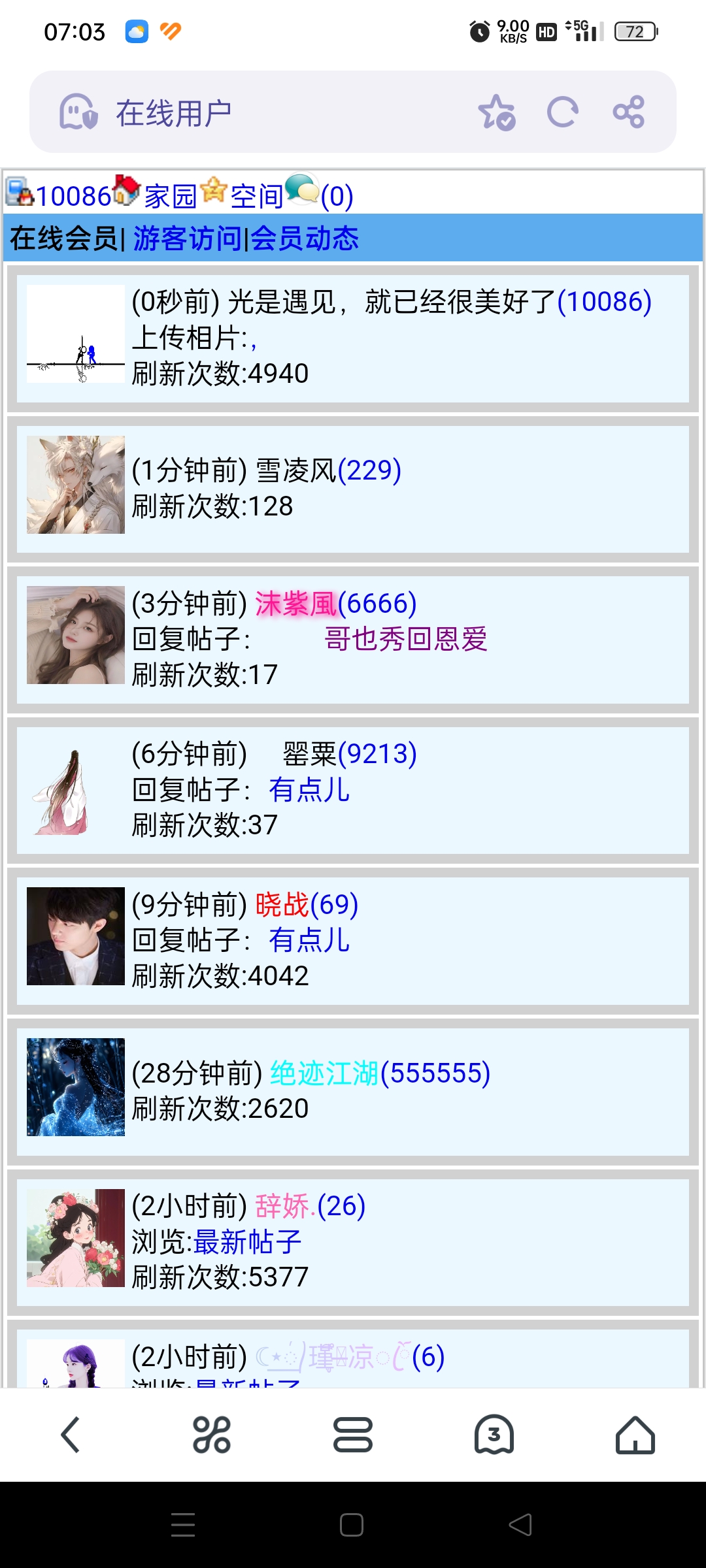Open the 10086 user link
The height and width of the screenshot is (1568, 706).
[72, 196]
